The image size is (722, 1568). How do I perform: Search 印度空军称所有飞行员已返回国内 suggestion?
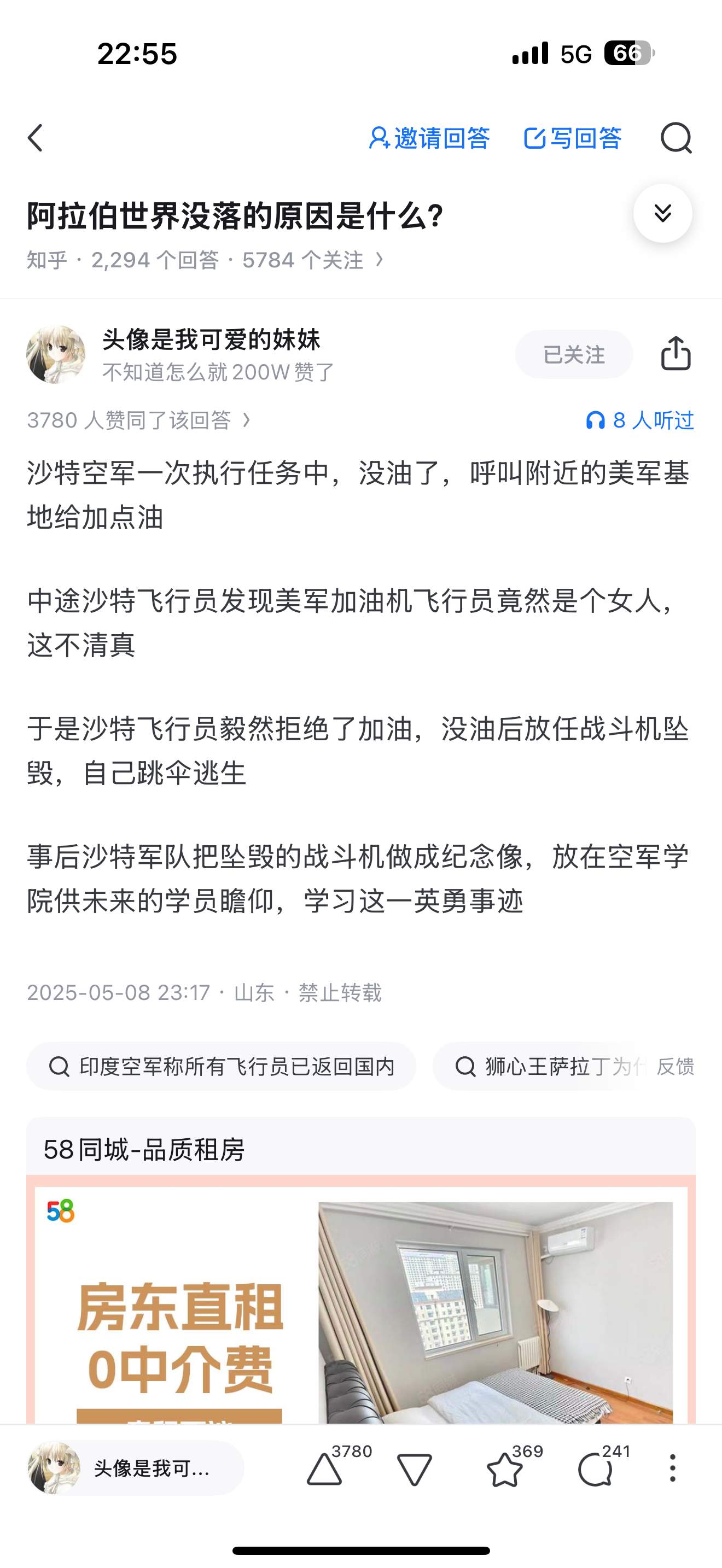point(222,1067)
